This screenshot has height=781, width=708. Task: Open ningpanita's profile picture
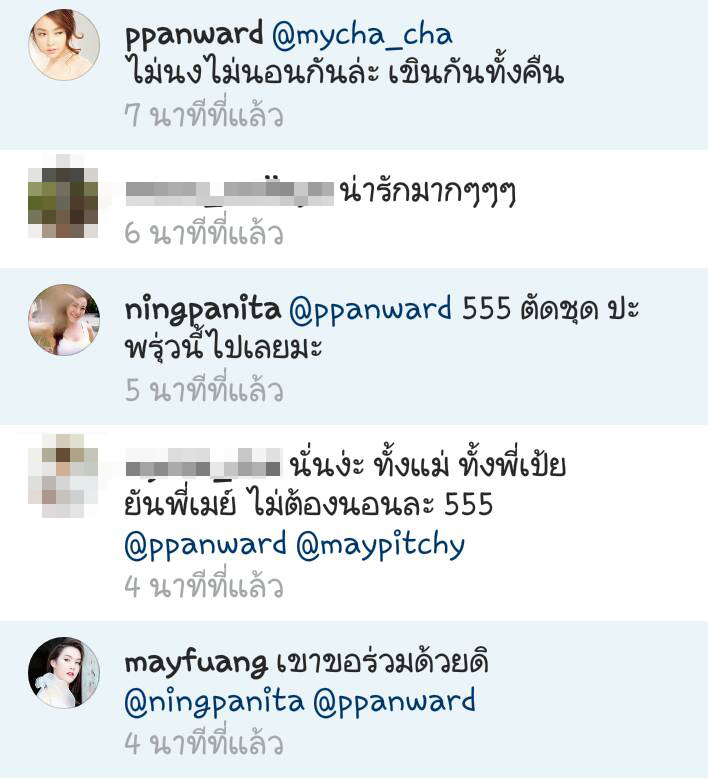pos(64,319)
